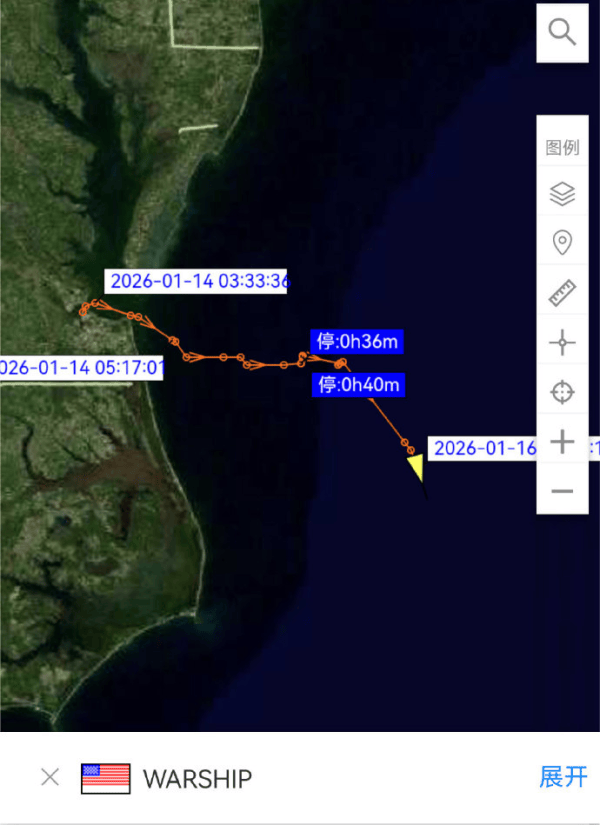
Task: Tap the yellow ship marker
Action: coord(415,468)
